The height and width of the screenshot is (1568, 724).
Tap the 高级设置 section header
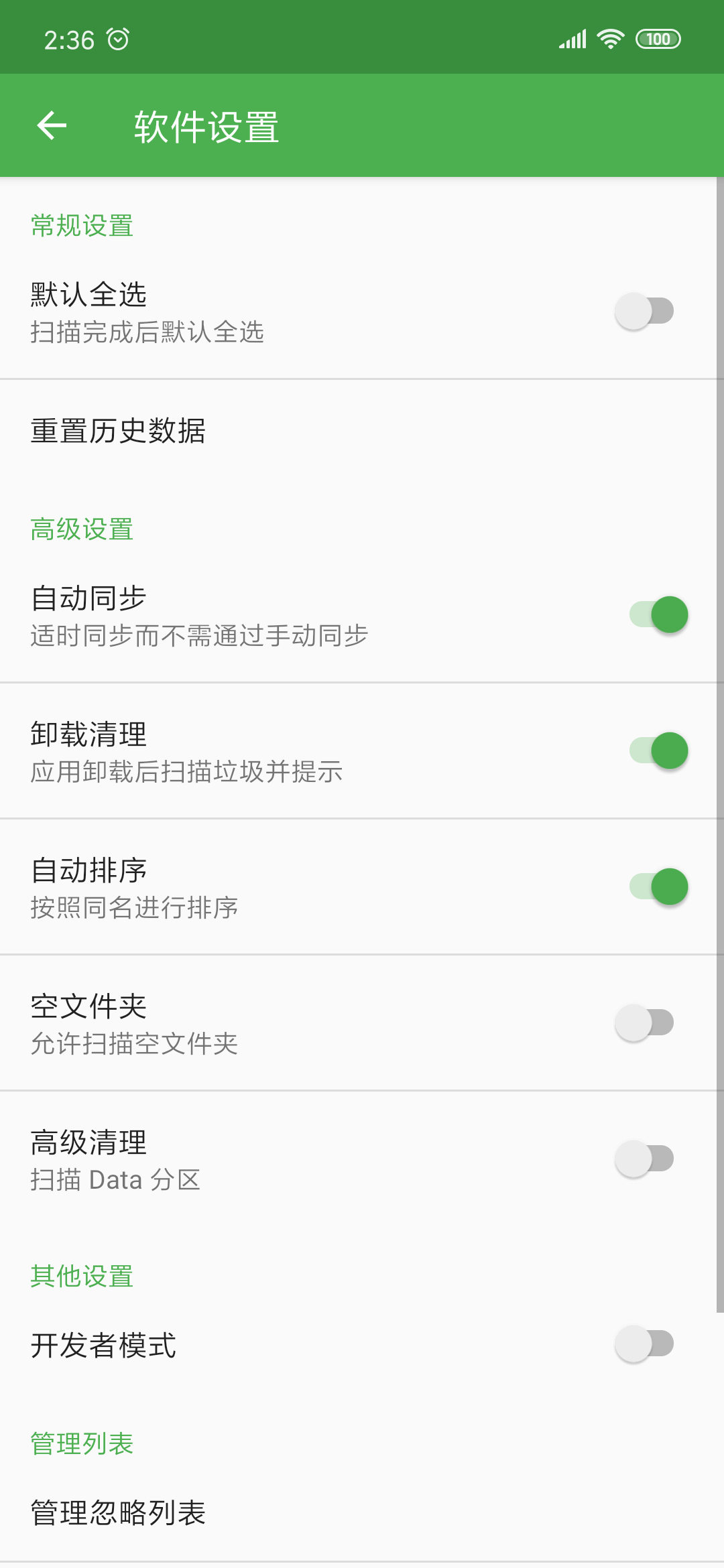point(81,531)
